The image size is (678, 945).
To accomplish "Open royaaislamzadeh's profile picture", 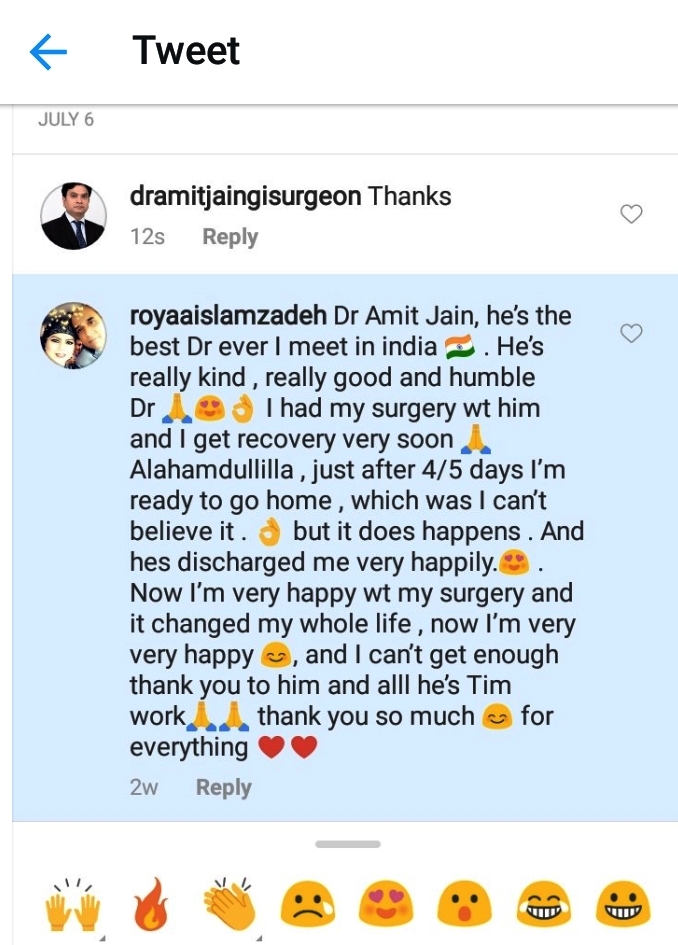I will click(73, 336).
